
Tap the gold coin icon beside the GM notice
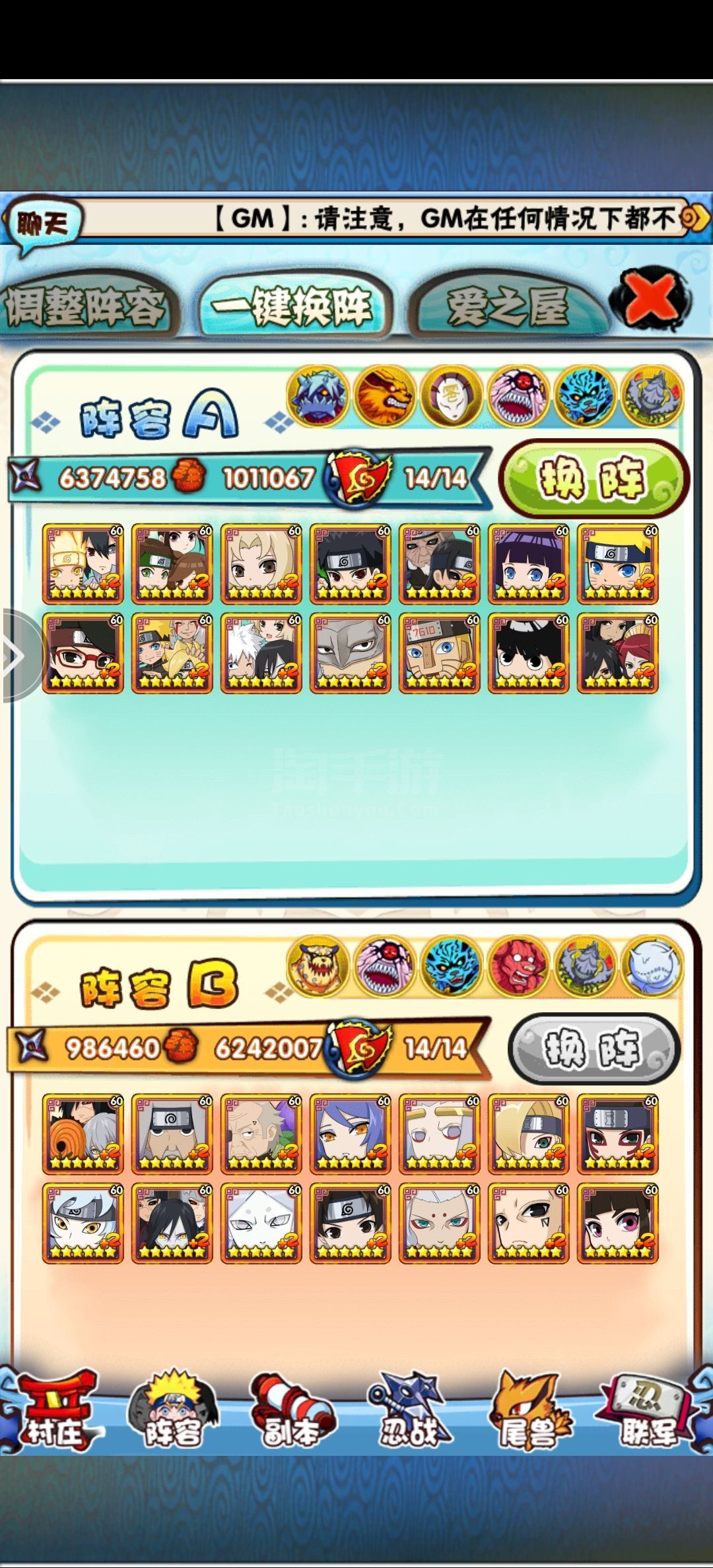[x=695, y=218]
